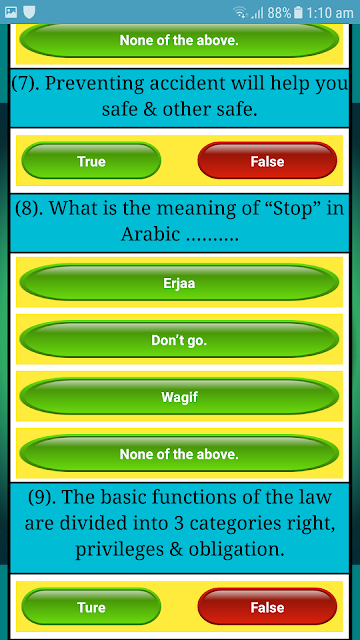Select False for question 7
This screenshot has width=360, height=640.
pos(267,160)
